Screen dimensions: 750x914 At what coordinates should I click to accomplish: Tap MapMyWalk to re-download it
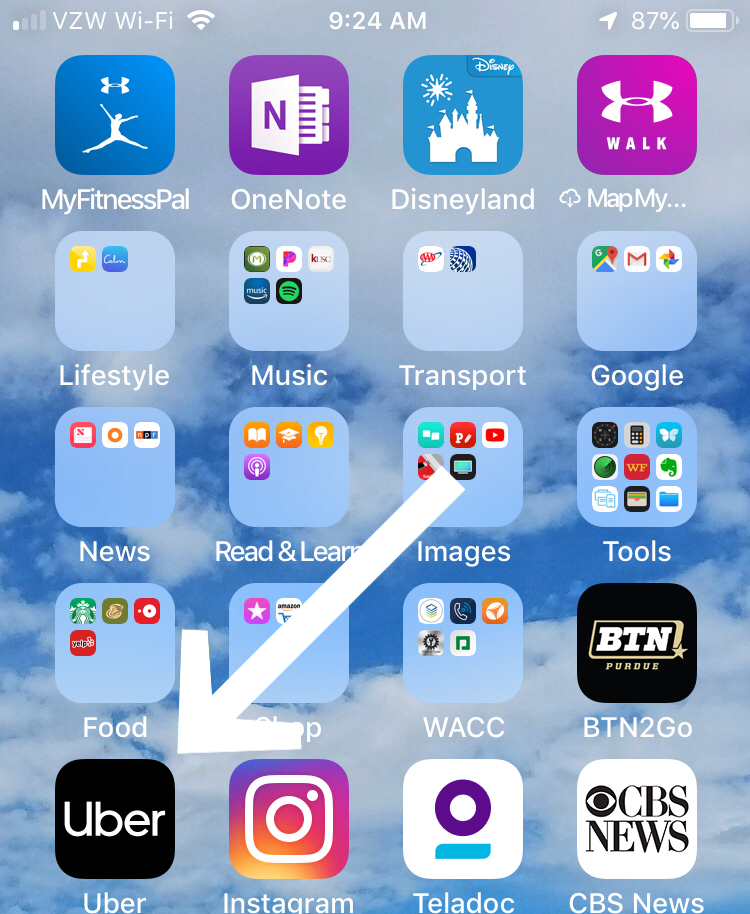pos(637,114)
